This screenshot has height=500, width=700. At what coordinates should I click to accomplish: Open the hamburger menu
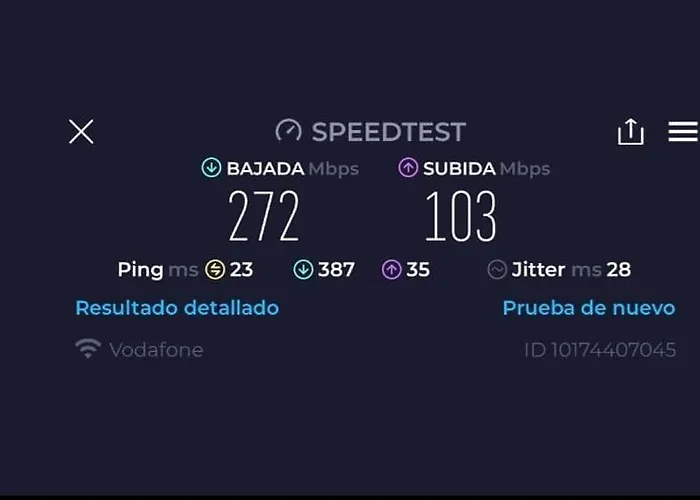(x=683, y=131)
